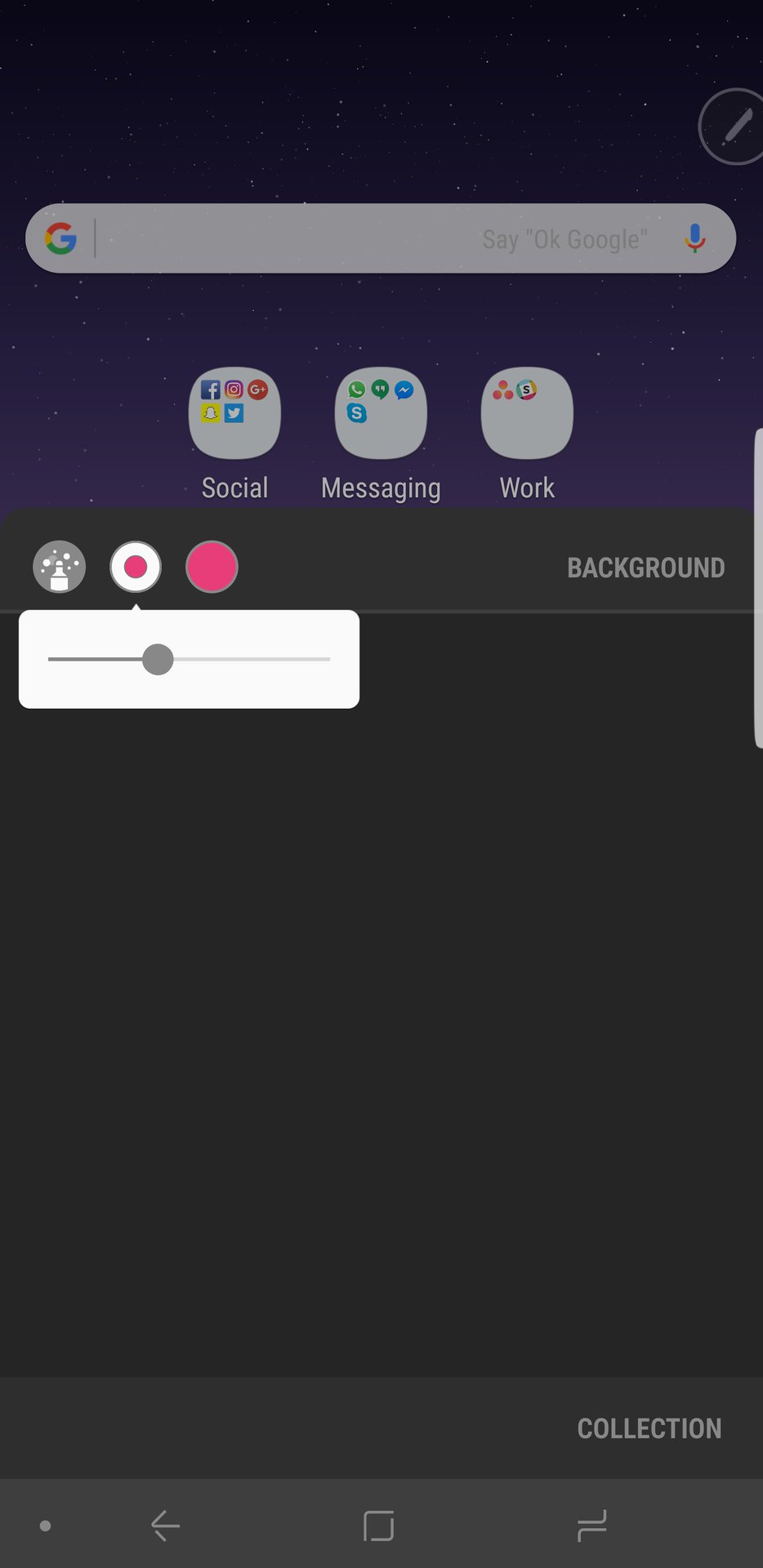Tap the pen thickness circle icon

point(136,567)
